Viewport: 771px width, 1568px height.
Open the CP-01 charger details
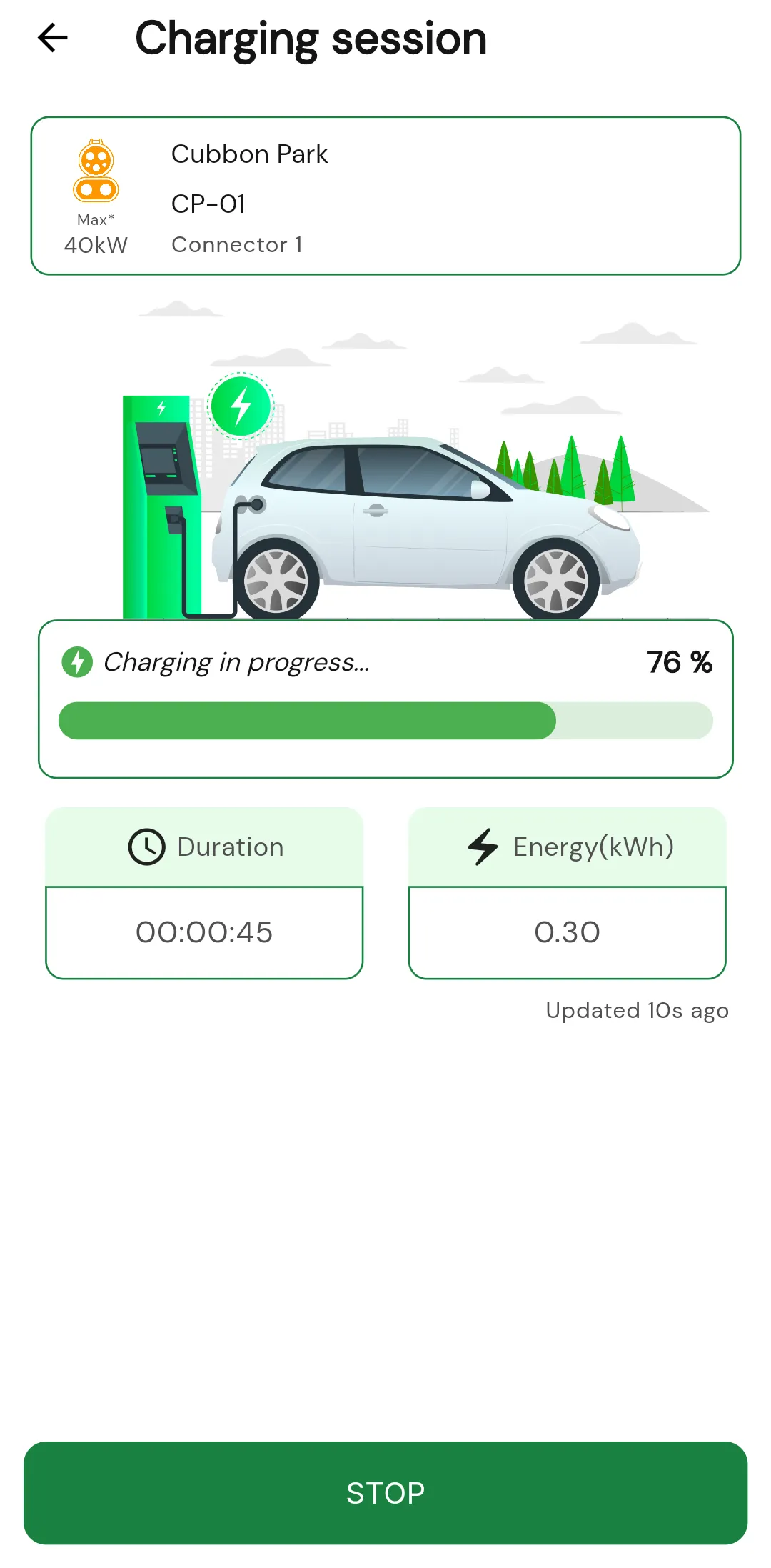(x=208, y=204)
